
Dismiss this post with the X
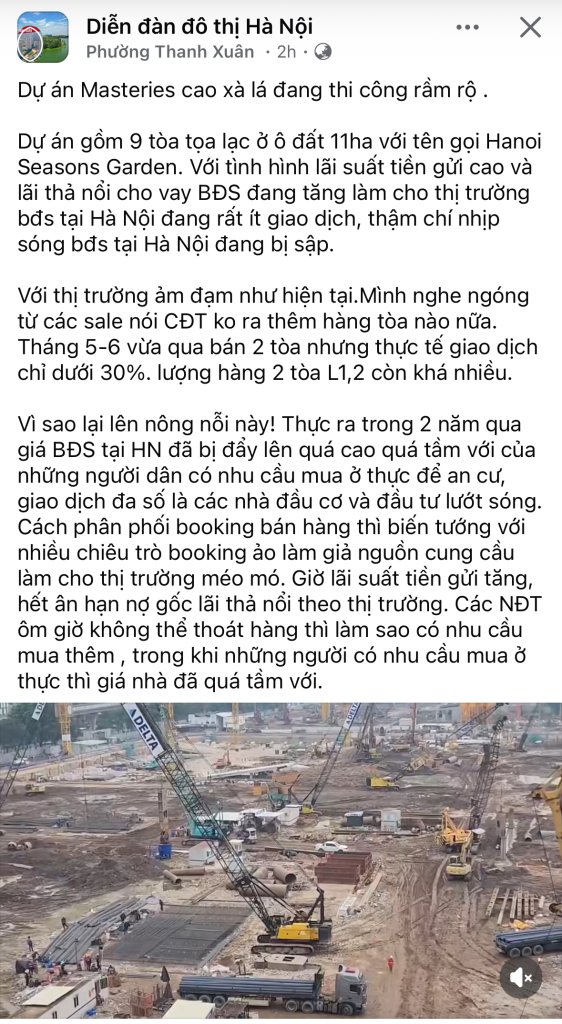pos(530,27)
